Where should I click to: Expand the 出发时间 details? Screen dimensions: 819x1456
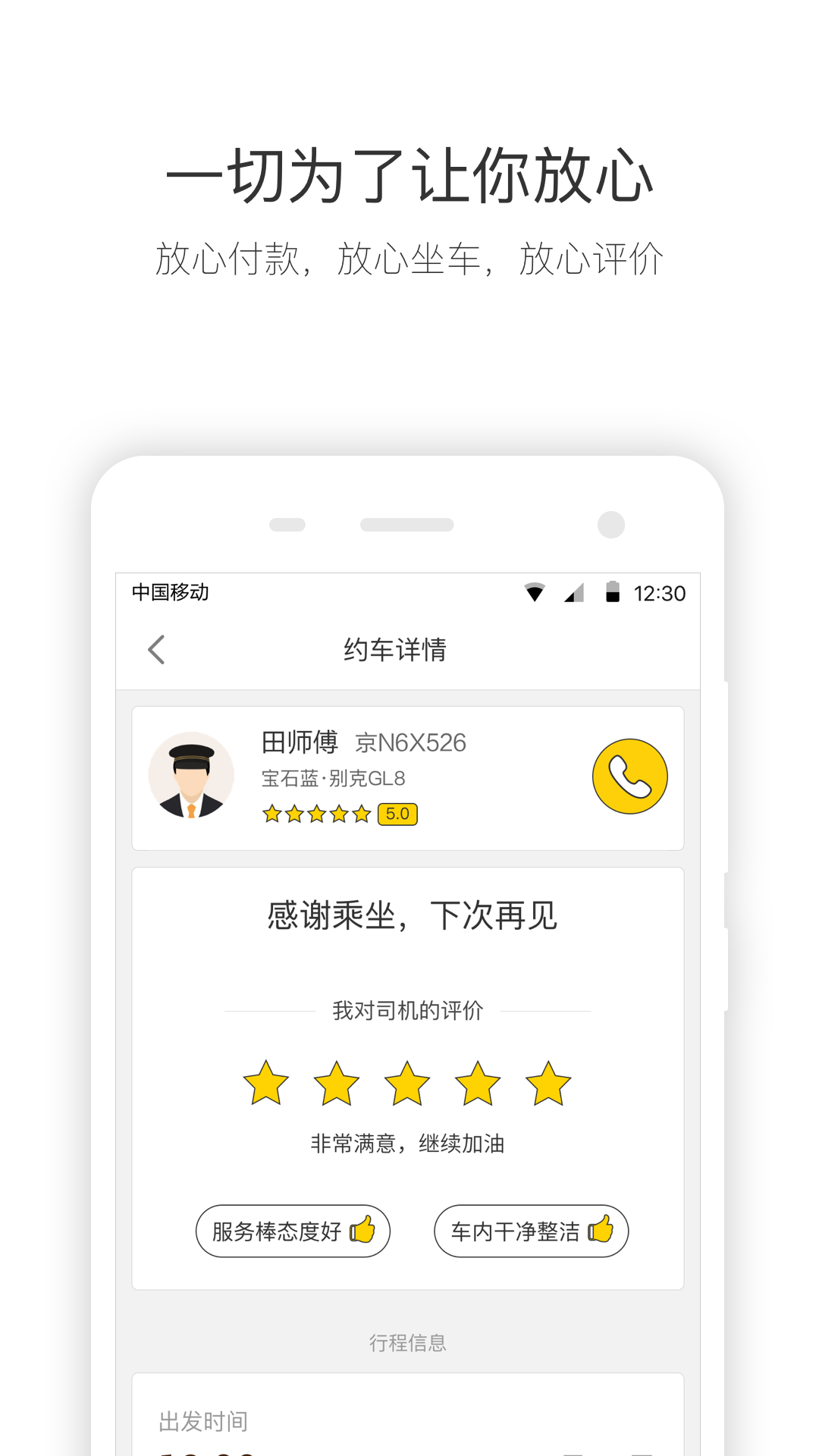pyautogui.click(x=203, y=1420)
